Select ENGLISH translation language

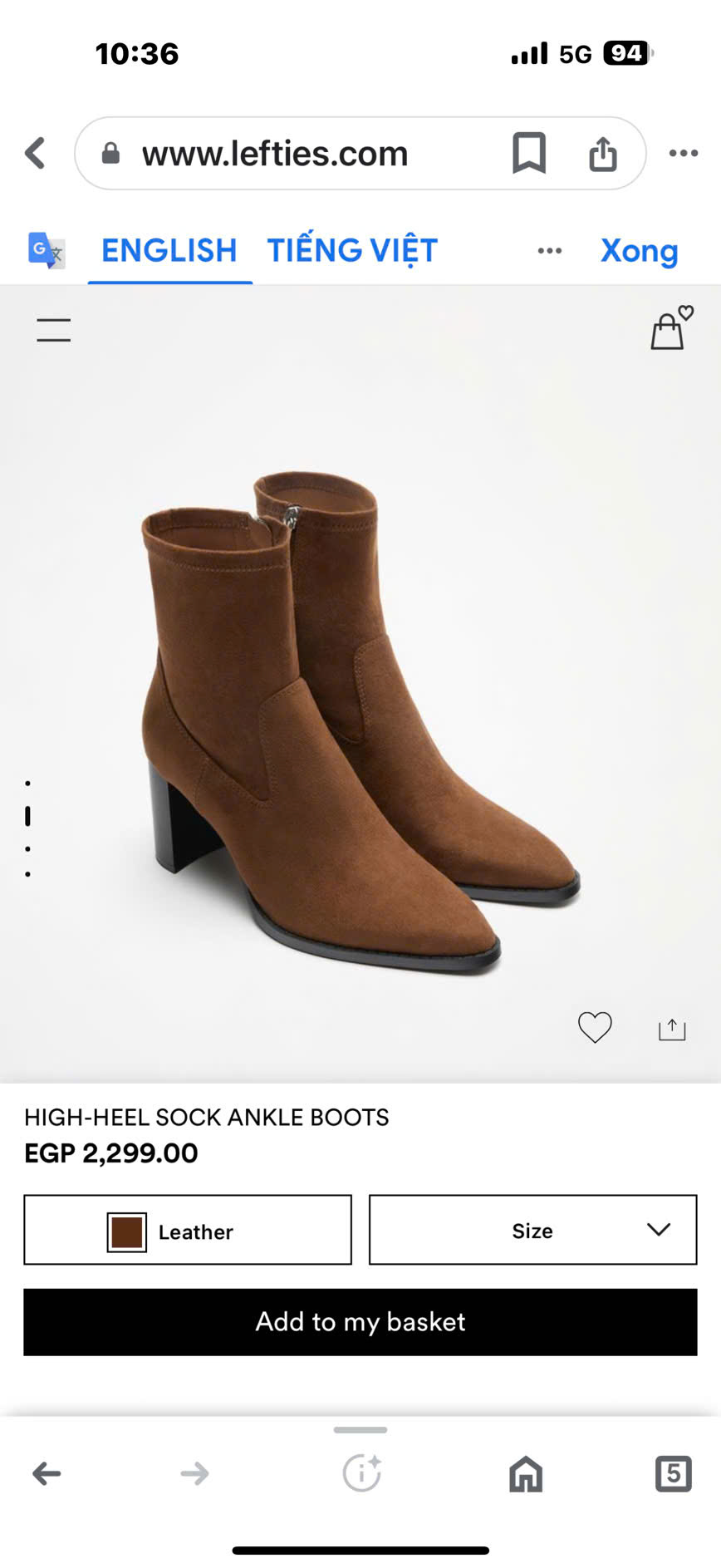(169, 250)
